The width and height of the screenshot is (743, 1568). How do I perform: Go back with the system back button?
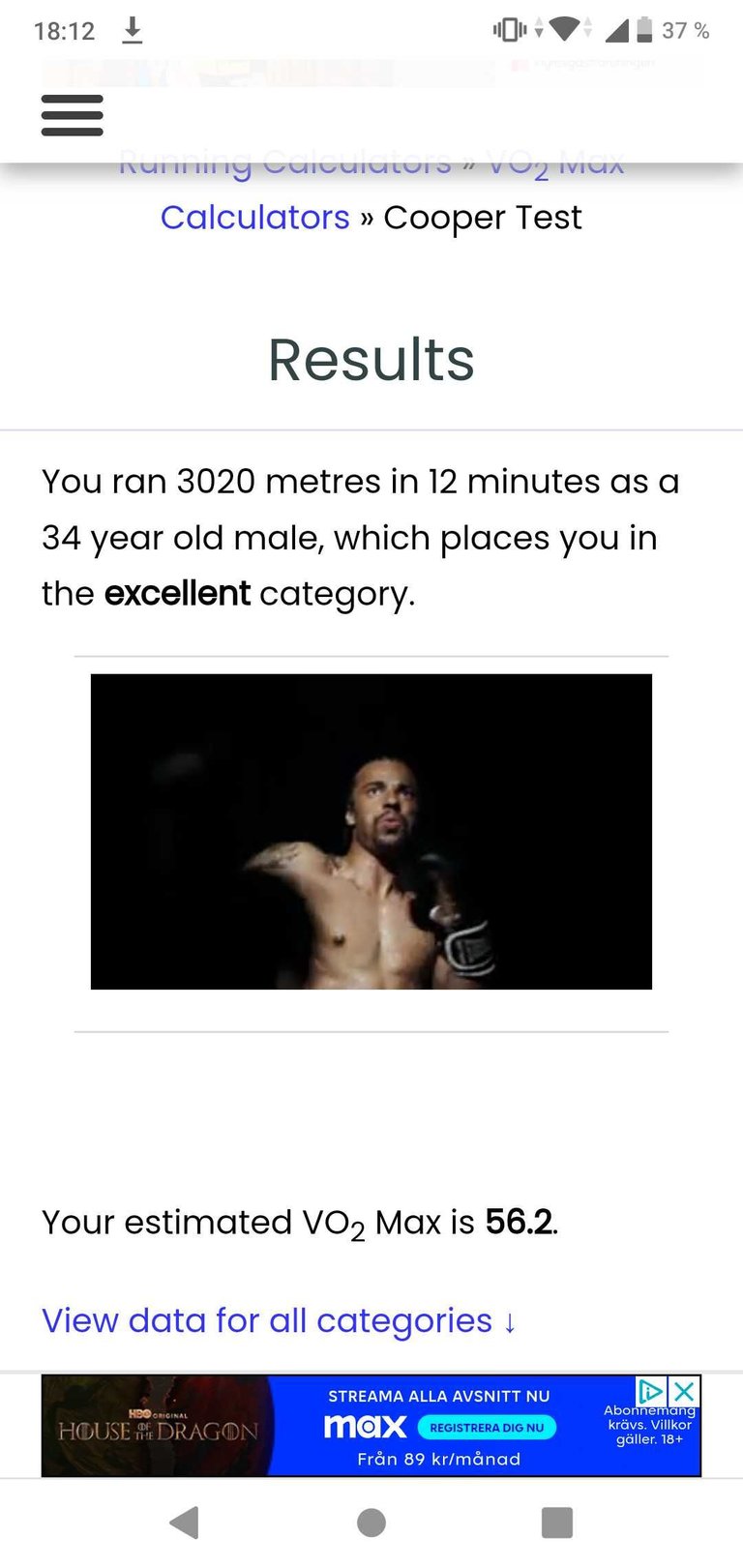(x=184, y=1523)
